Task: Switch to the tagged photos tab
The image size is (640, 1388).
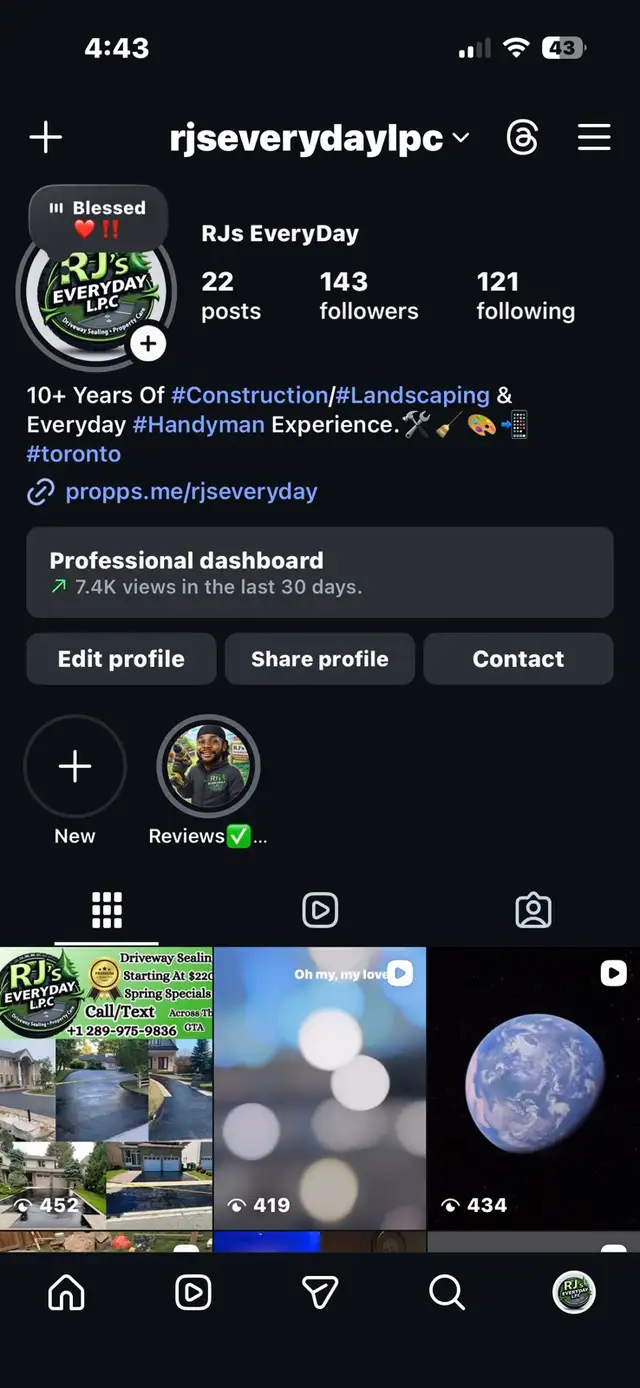Action: 533,910
